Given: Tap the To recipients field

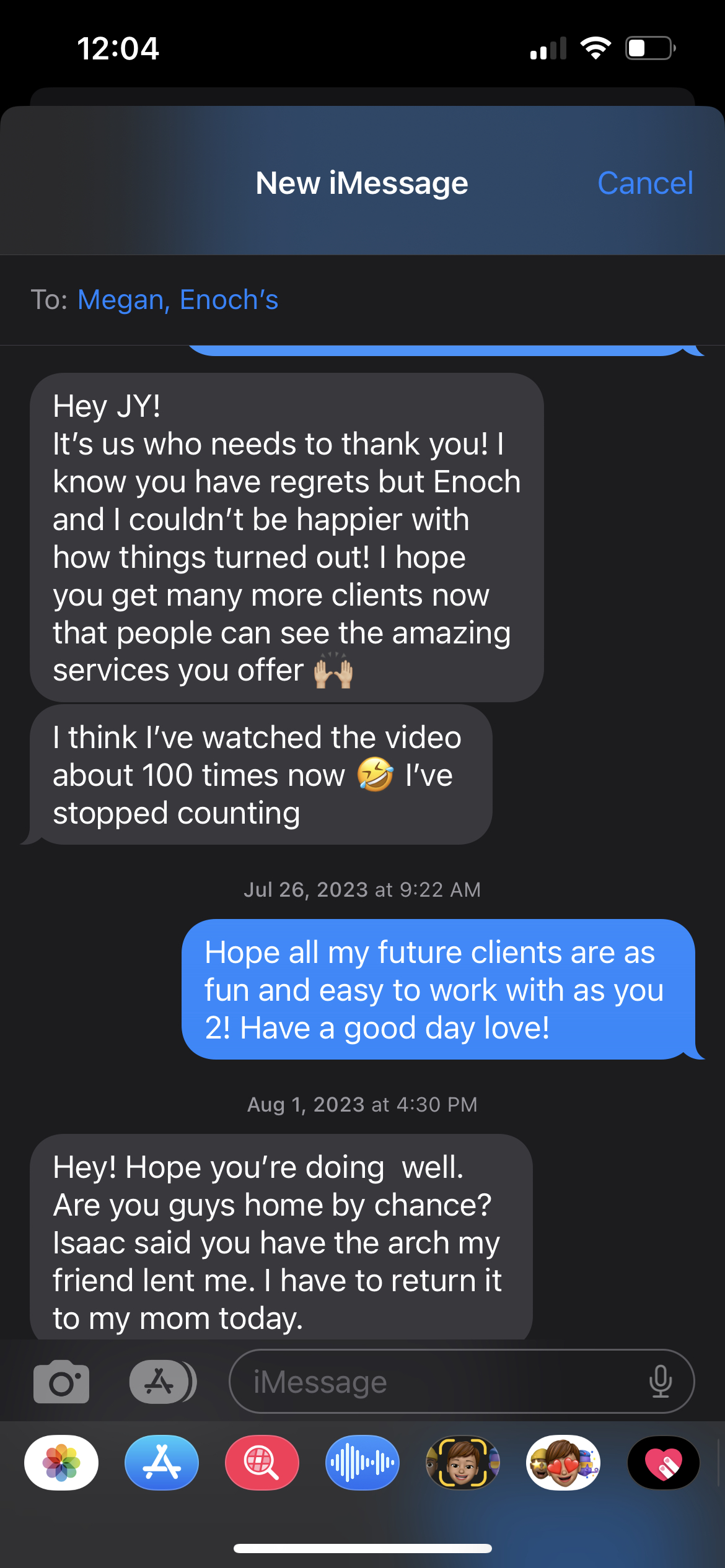Looking at the screenshot, I should coord(372,300).
